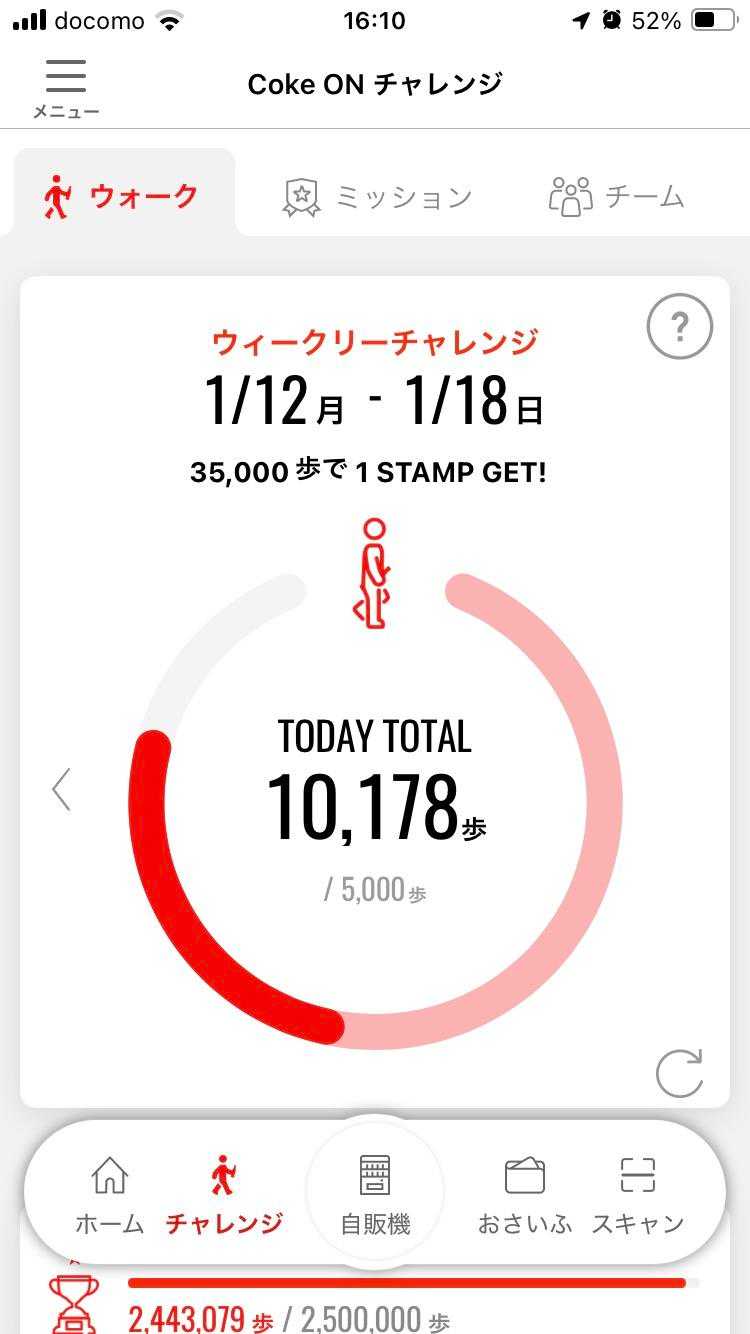Switch to the チーム tab
This screenshot has height=1334, width=750.
[617, 196]
